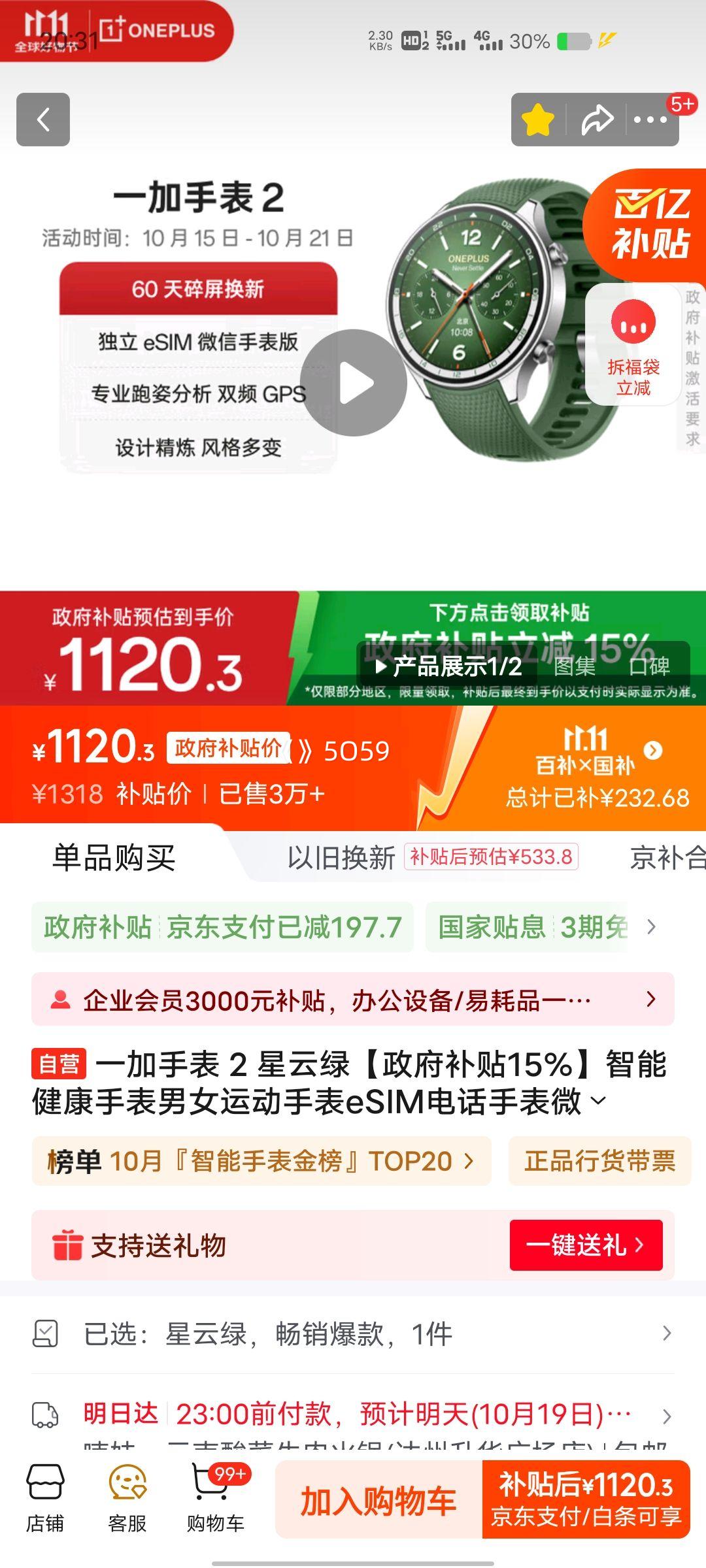
Task: Open the 已选 星云绿 options row
Action: [353, 1334]
